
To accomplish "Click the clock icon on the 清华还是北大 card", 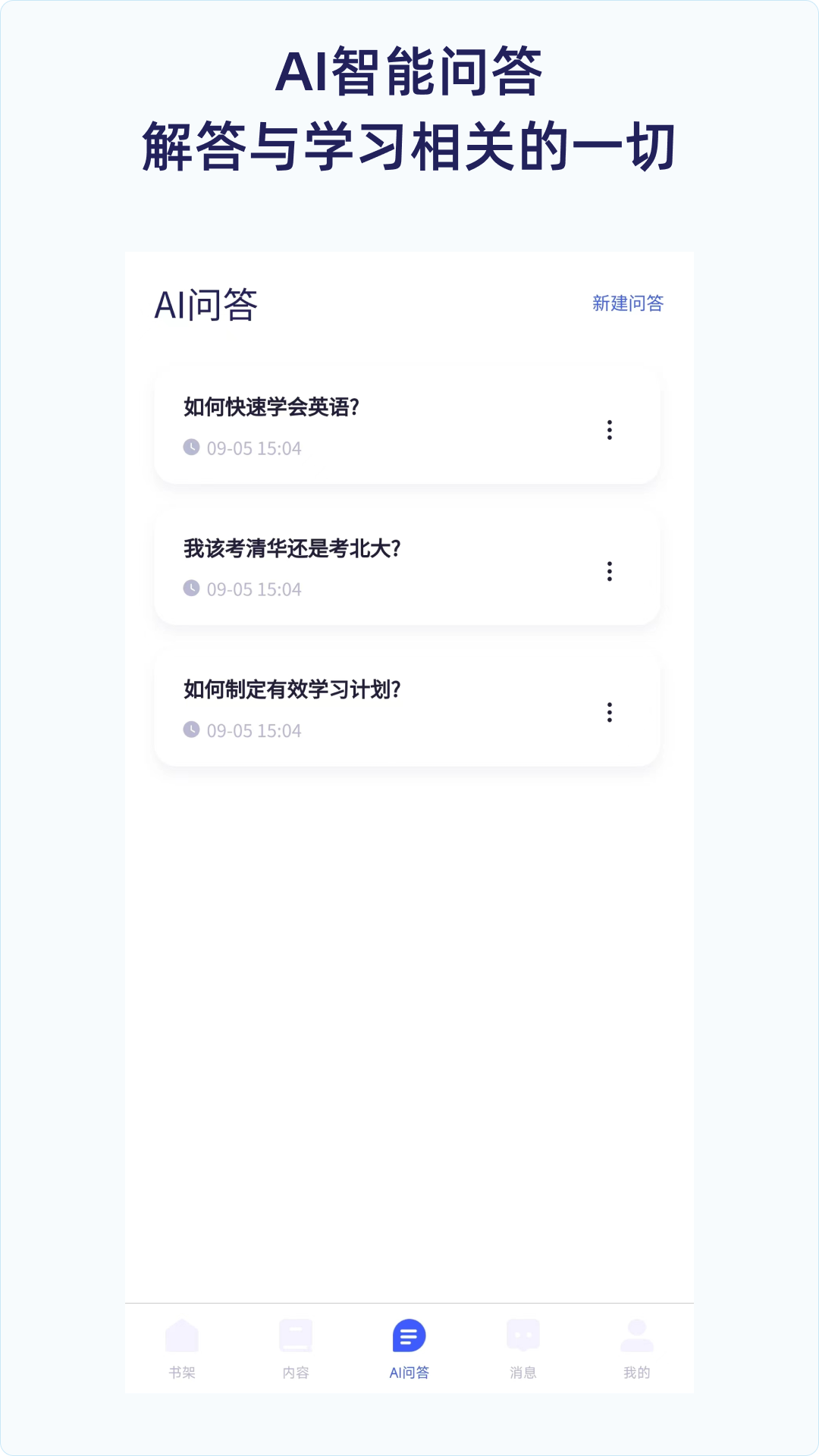I will 191,588.
